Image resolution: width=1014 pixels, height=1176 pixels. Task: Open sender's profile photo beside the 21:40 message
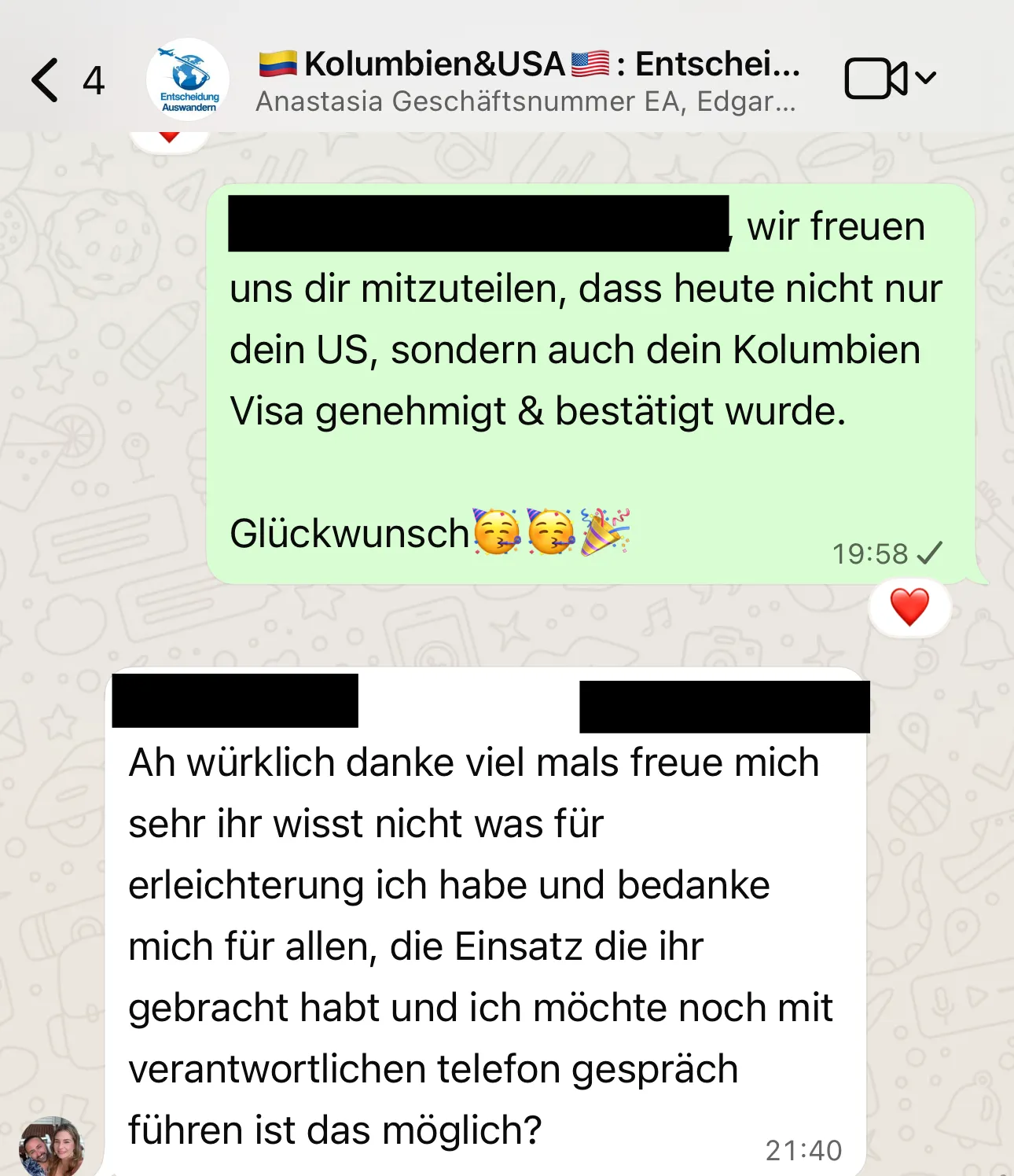52,1147
